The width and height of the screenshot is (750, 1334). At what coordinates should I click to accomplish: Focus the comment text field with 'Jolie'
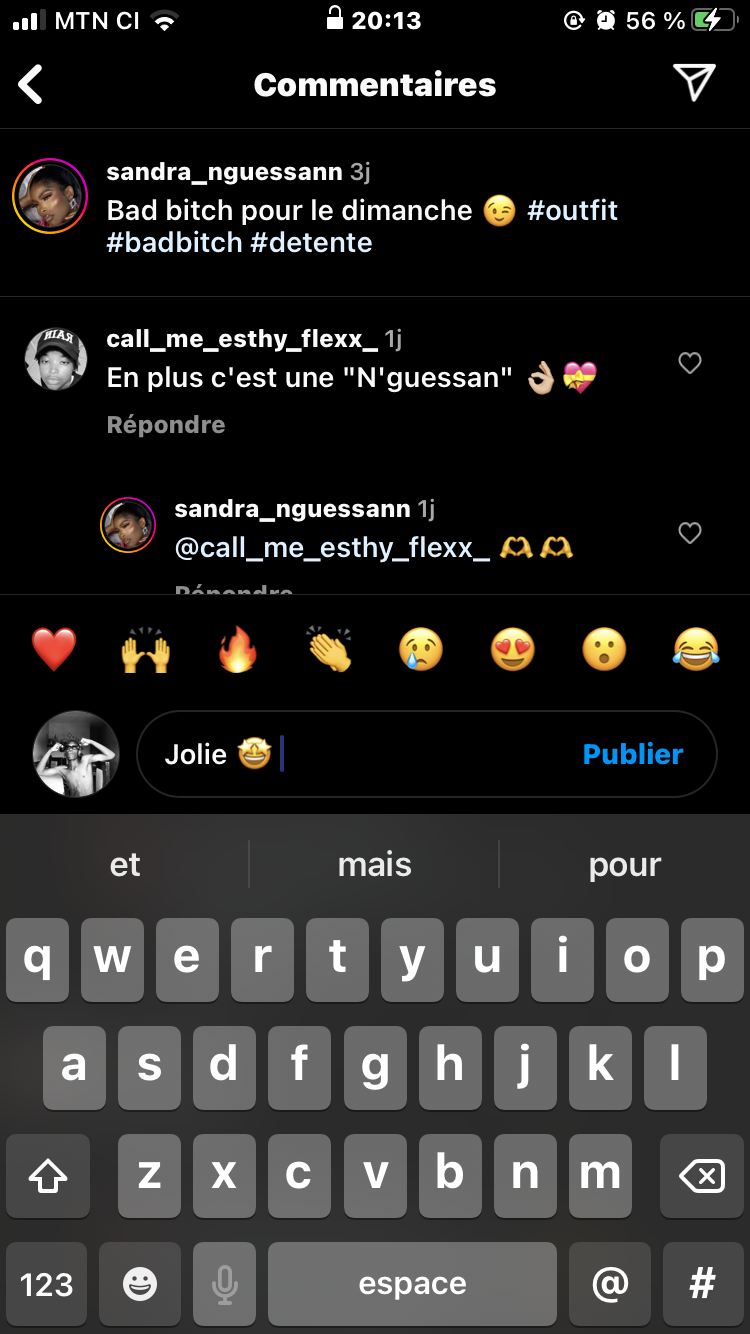pos(420,754)
